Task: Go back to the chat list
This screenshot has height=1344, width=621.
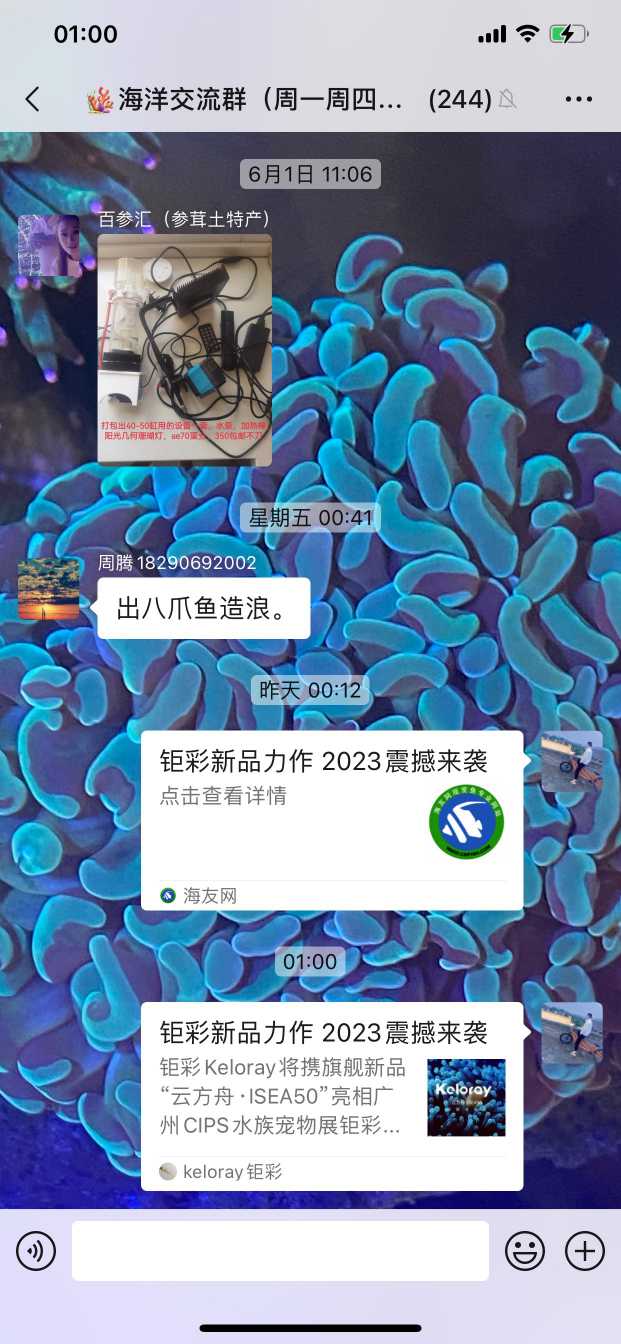Action: 33,99
